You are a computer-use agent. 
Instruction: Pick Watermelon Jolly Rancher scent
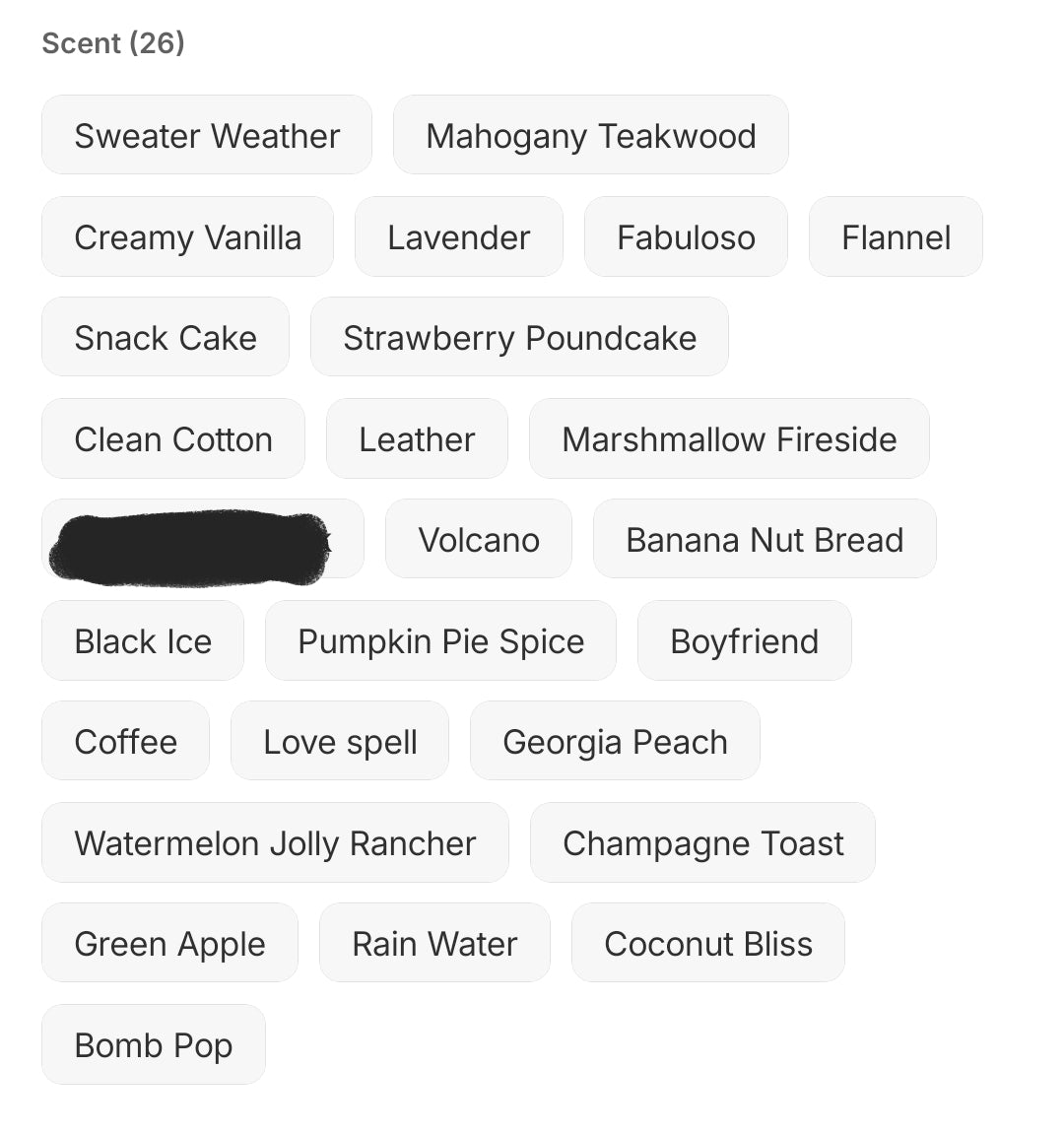pos(275,842)
